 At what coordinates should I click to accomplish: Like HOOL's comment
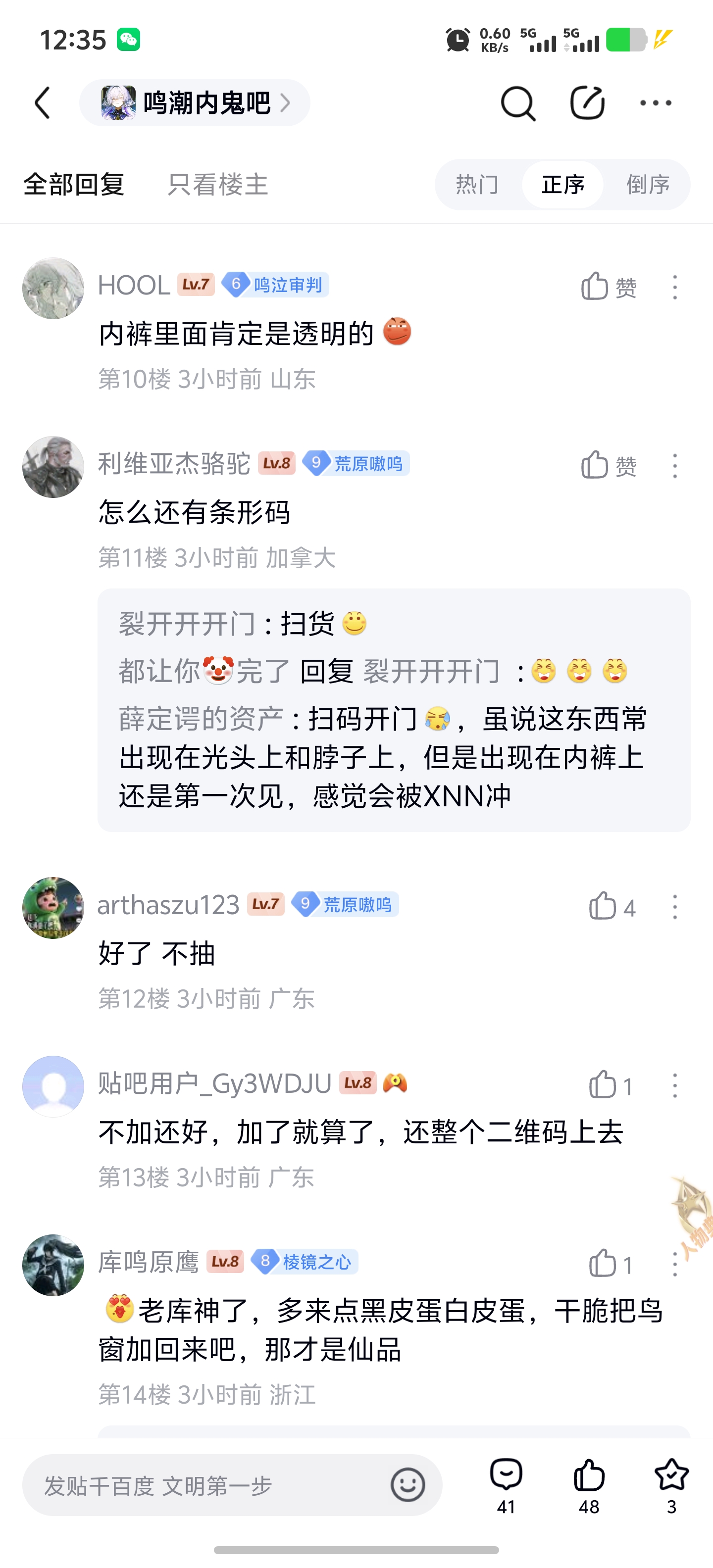point(608,287)
